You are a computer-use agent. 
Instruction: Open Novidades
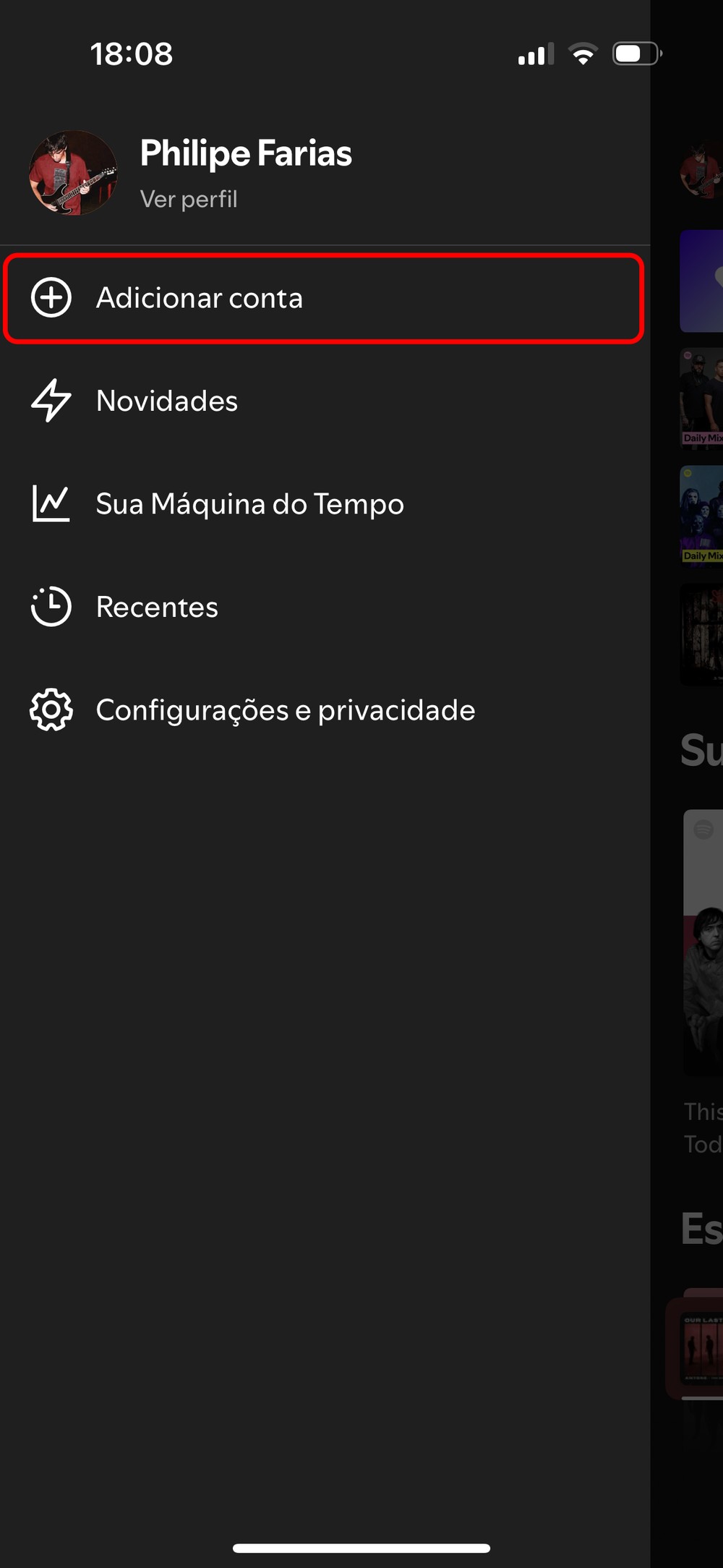tap(167, 401)
